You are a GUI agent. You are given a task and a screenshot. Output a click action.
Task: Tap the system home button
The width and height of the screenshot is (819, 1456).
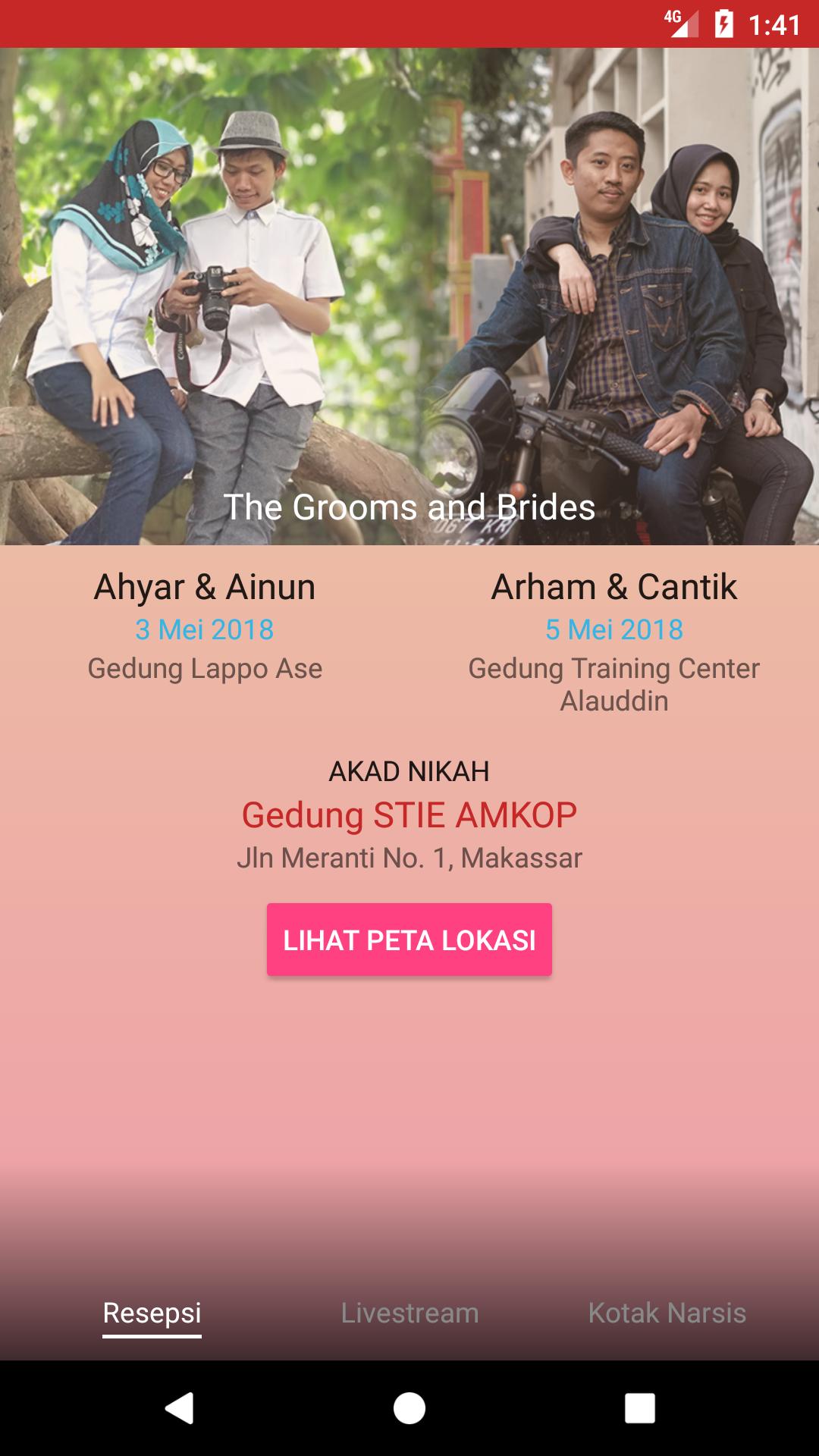pyautogui.click(x=409, y=1408)
